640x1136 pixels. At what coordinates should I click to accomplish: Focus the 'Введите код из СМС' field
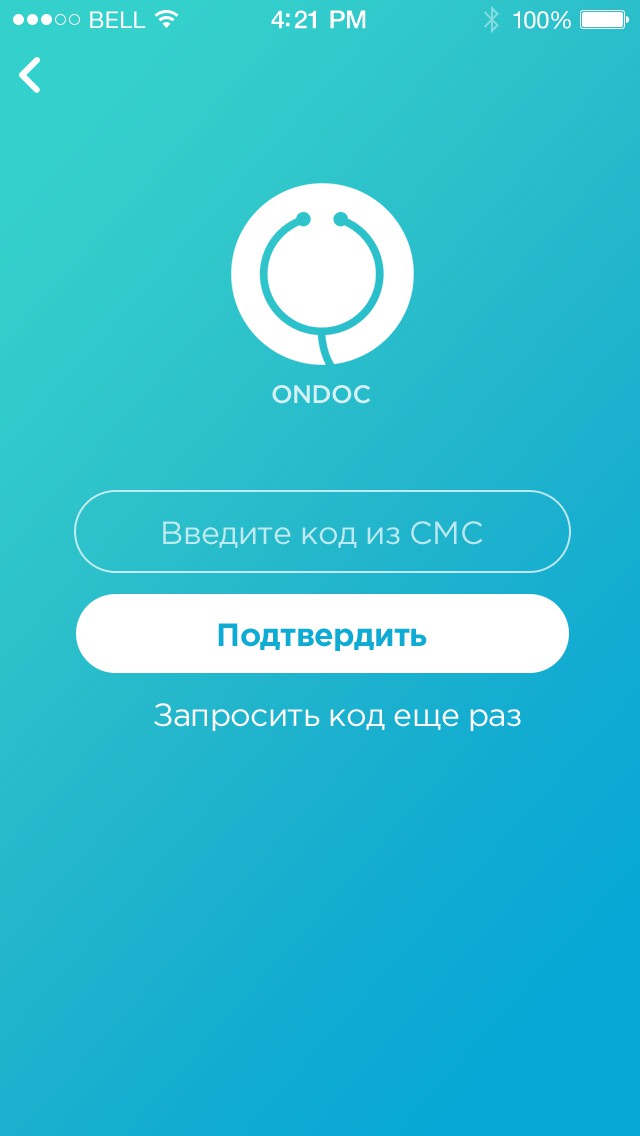click(x=322, y=532)
